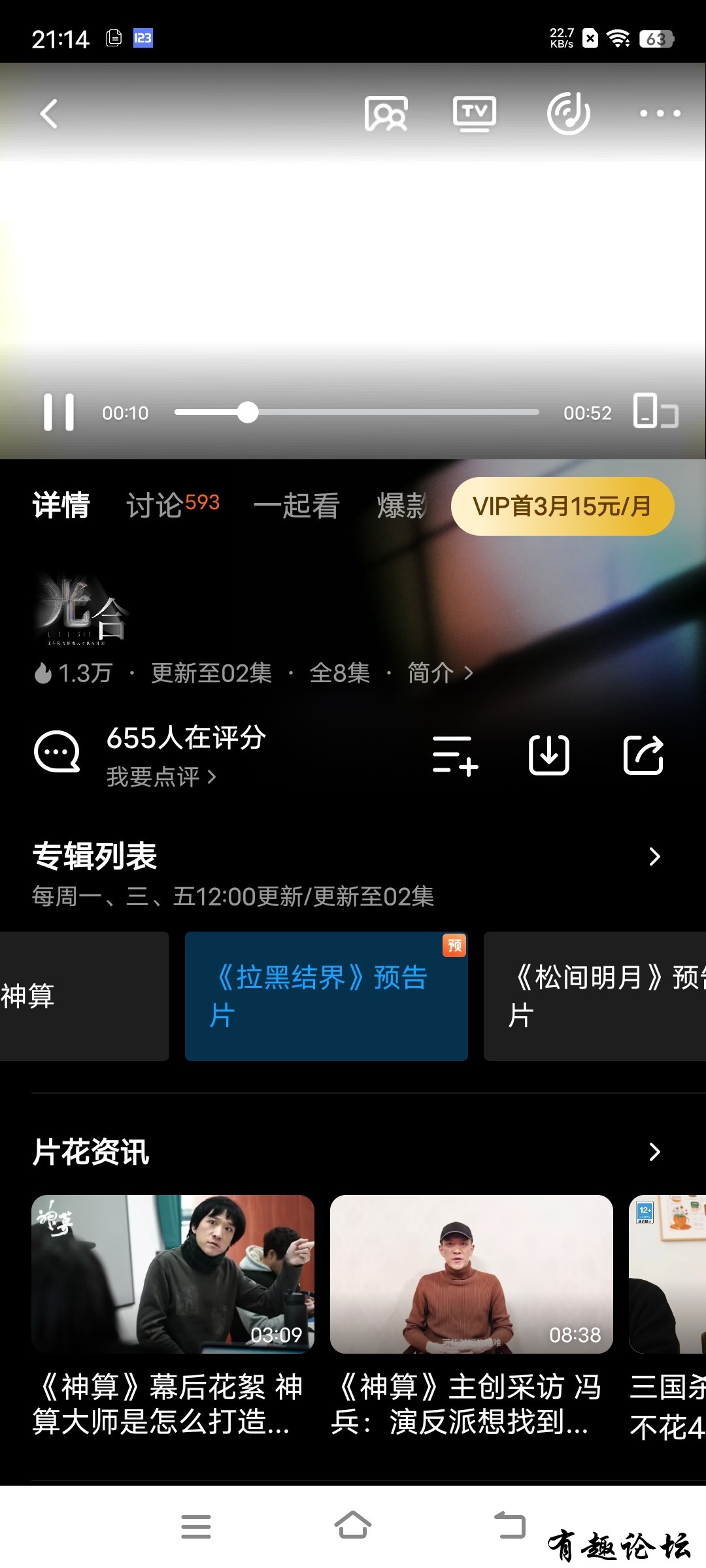Image resolution: width=706 pixels, height=1568 pixels.
Task: Go back from the video page
Action: tap(49, 114)
